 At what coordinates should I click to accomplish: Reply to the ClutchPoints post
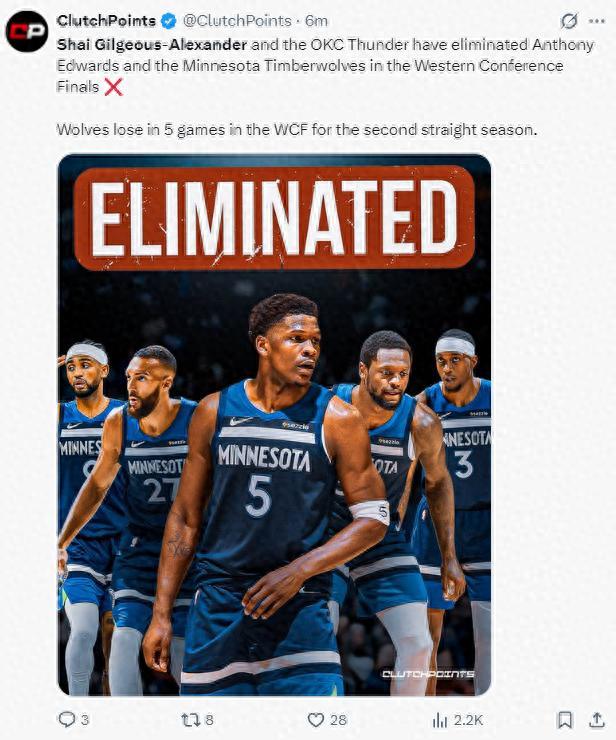click(67, 719)
